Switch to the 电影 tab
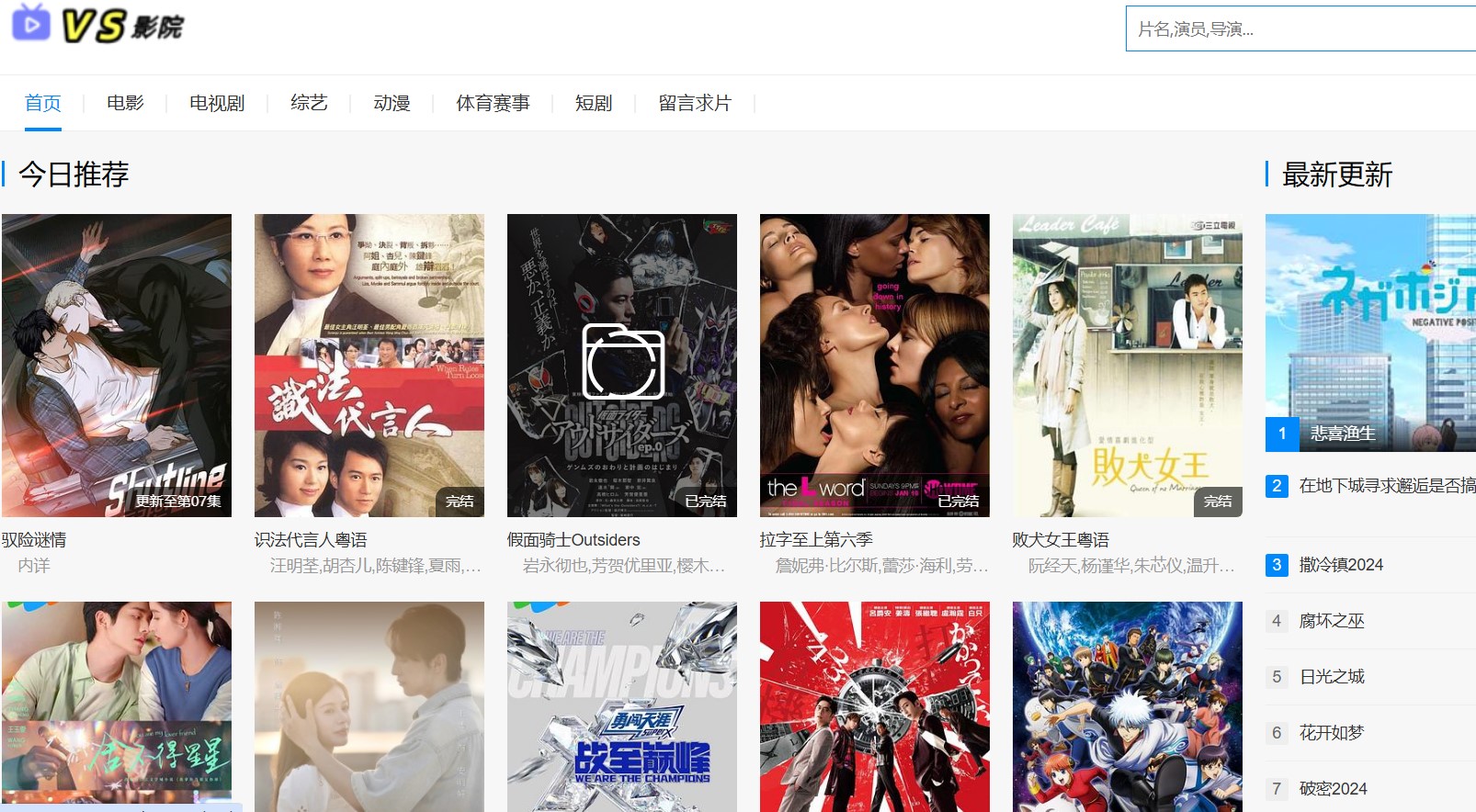The height and width of the screenshot is (812, 1476). click(x=125, y=103)
